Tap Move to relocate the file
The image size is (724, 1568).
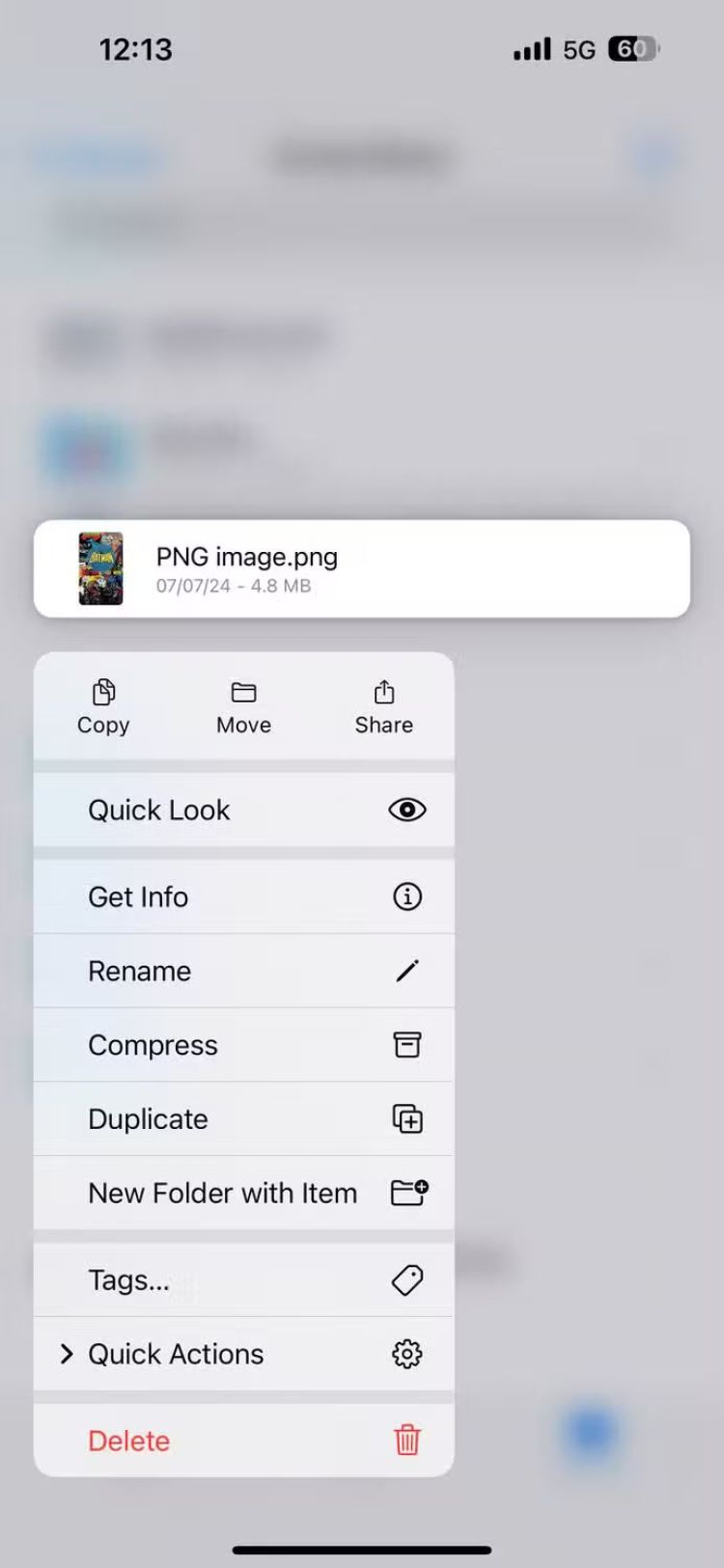[x=243, y=706]
